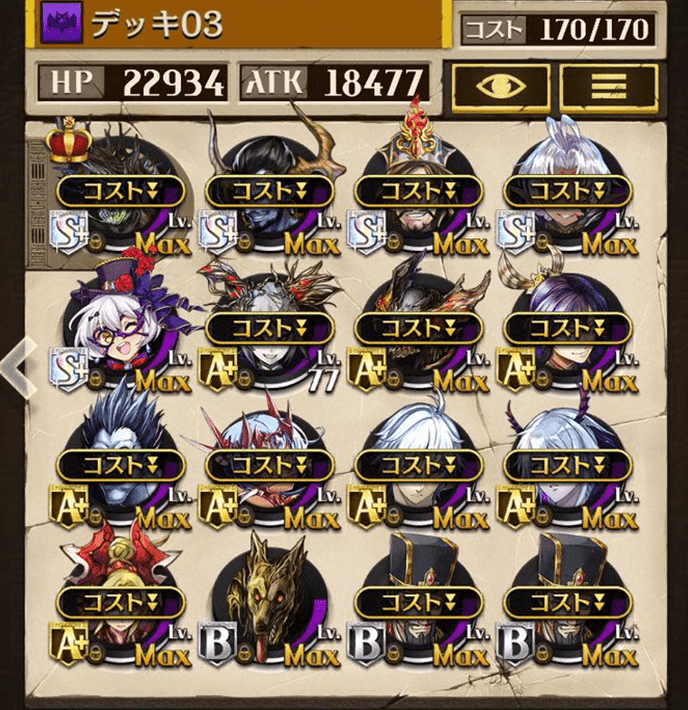Toggle deck visibility with the eye button
The width and height of the screenshot is (688, 710).
tap(500, 87)
